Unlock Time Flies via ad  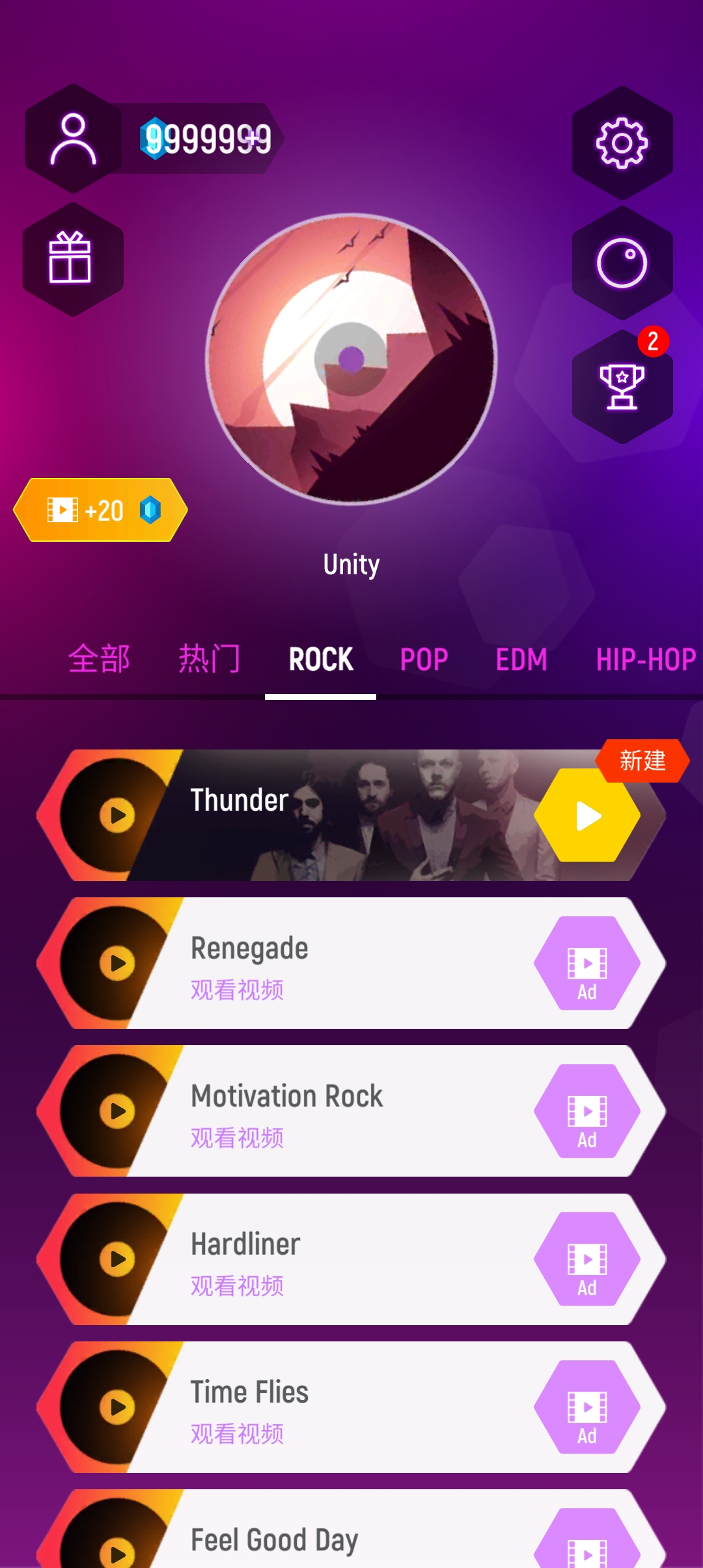coord(587,1407)
